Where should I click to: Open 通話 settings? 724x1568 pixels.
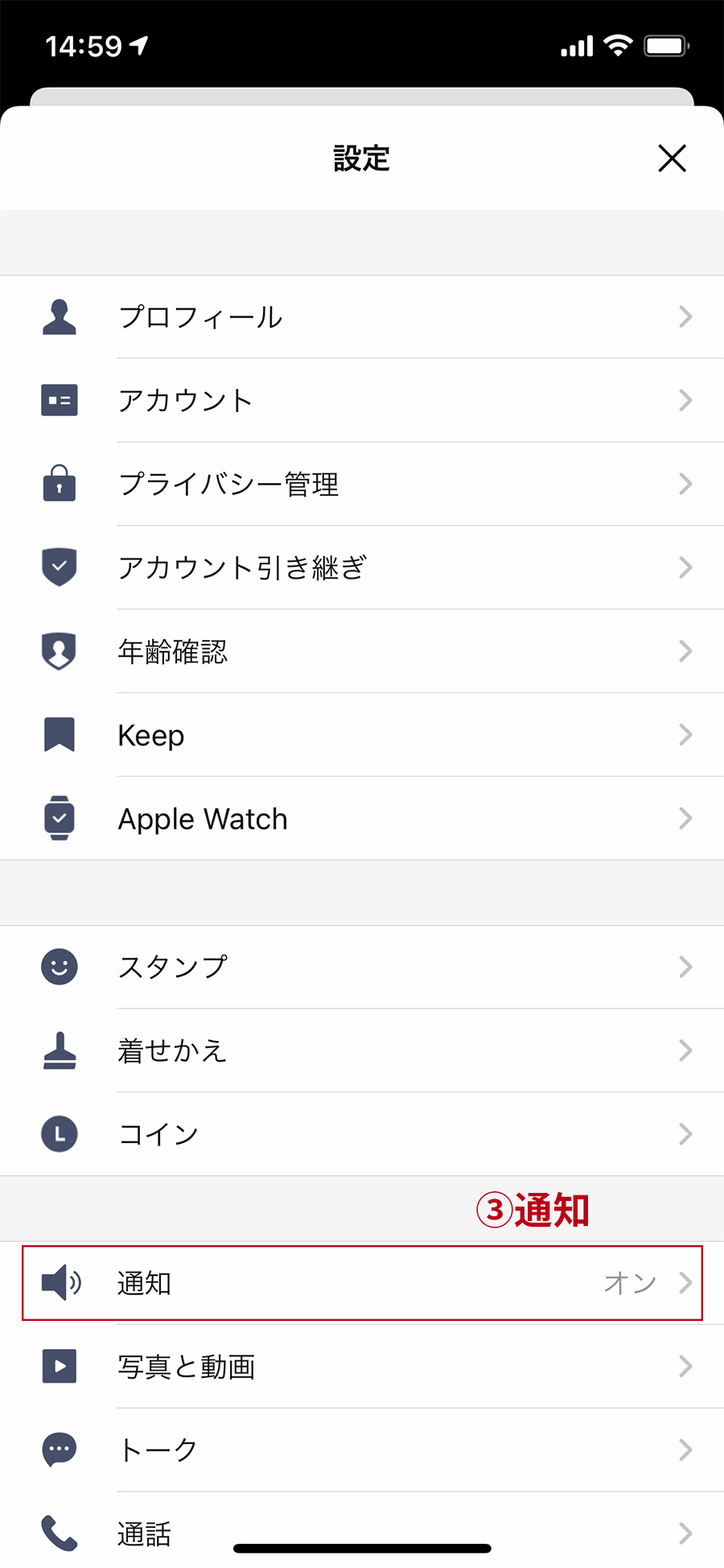(x=362, y=1530)
